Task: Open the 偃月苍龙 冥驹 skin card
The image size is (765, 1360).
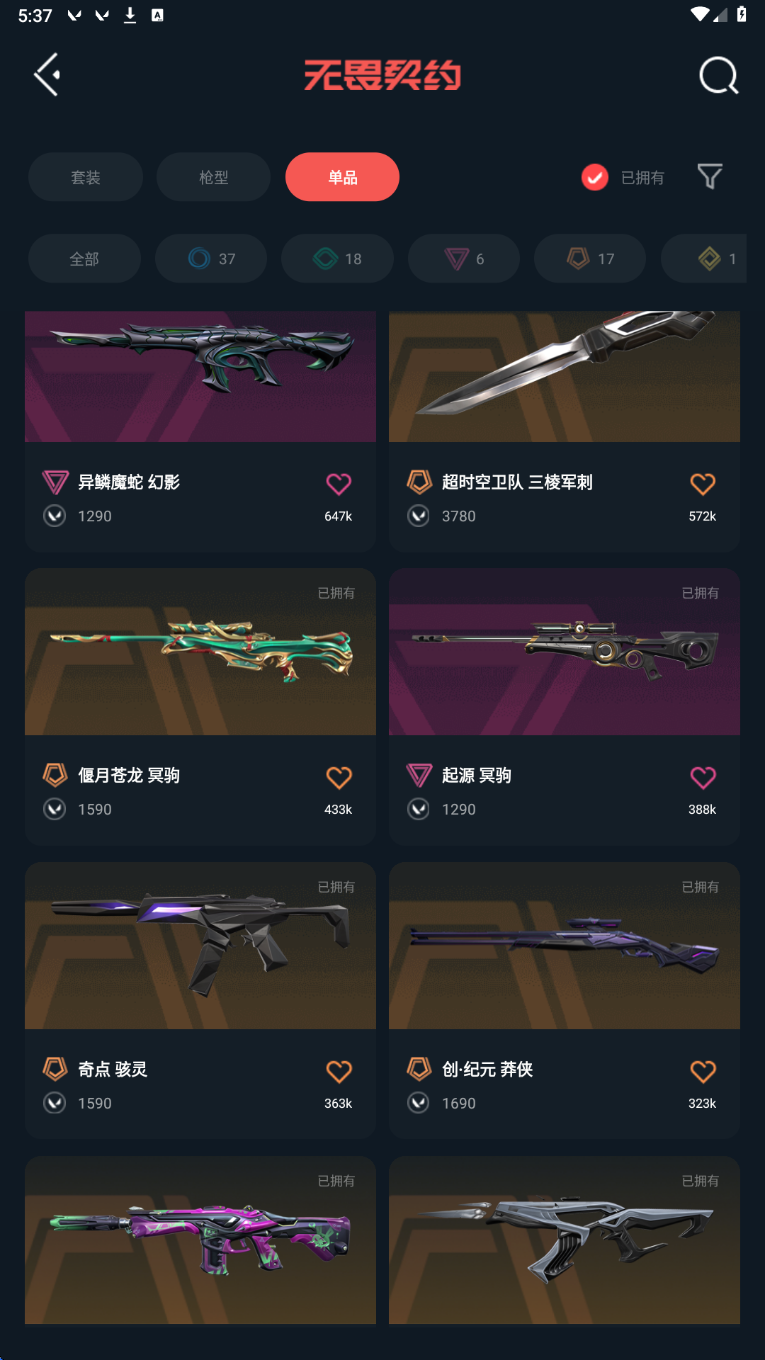Action: click(200, 707)
